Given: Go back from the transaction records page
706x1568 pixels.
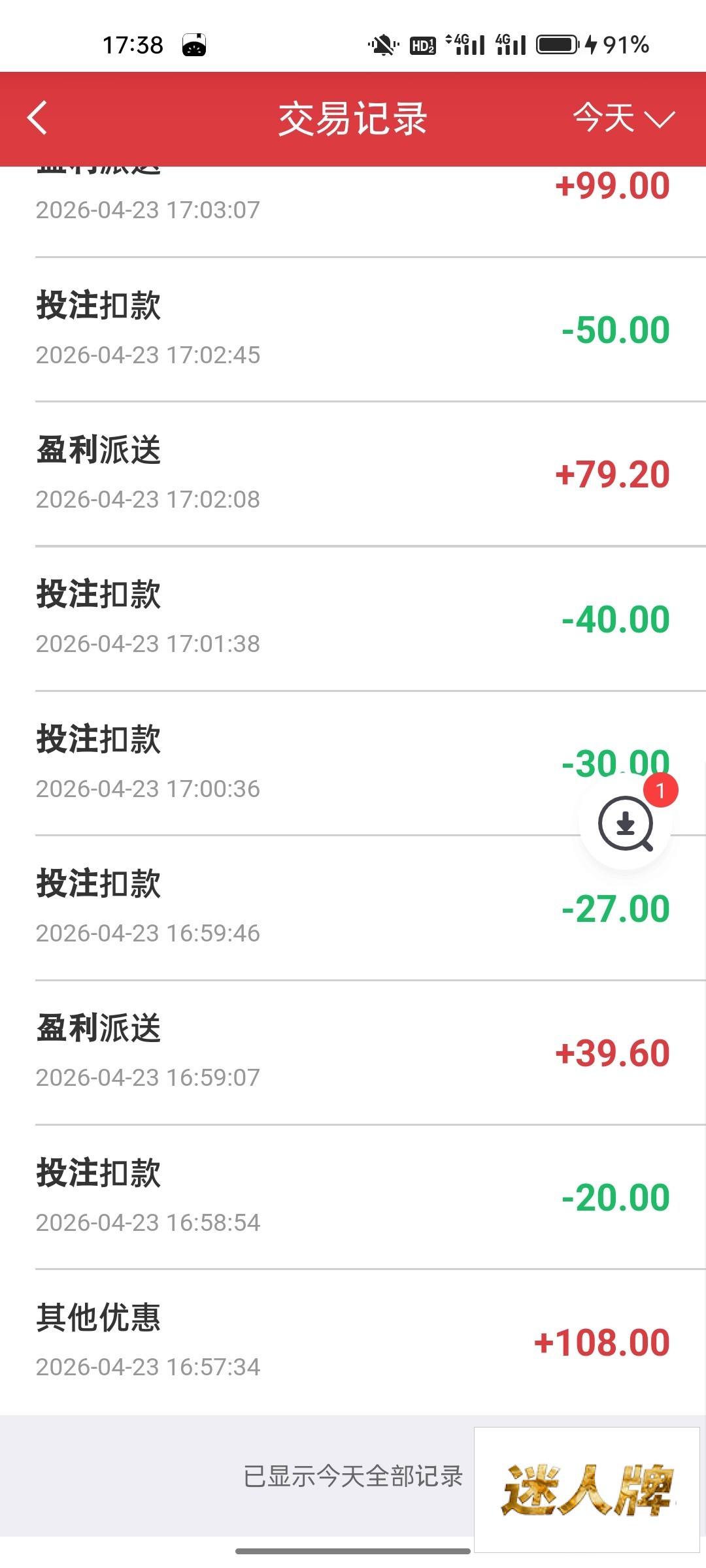Looking at the screenshot, I should (38, 118).
